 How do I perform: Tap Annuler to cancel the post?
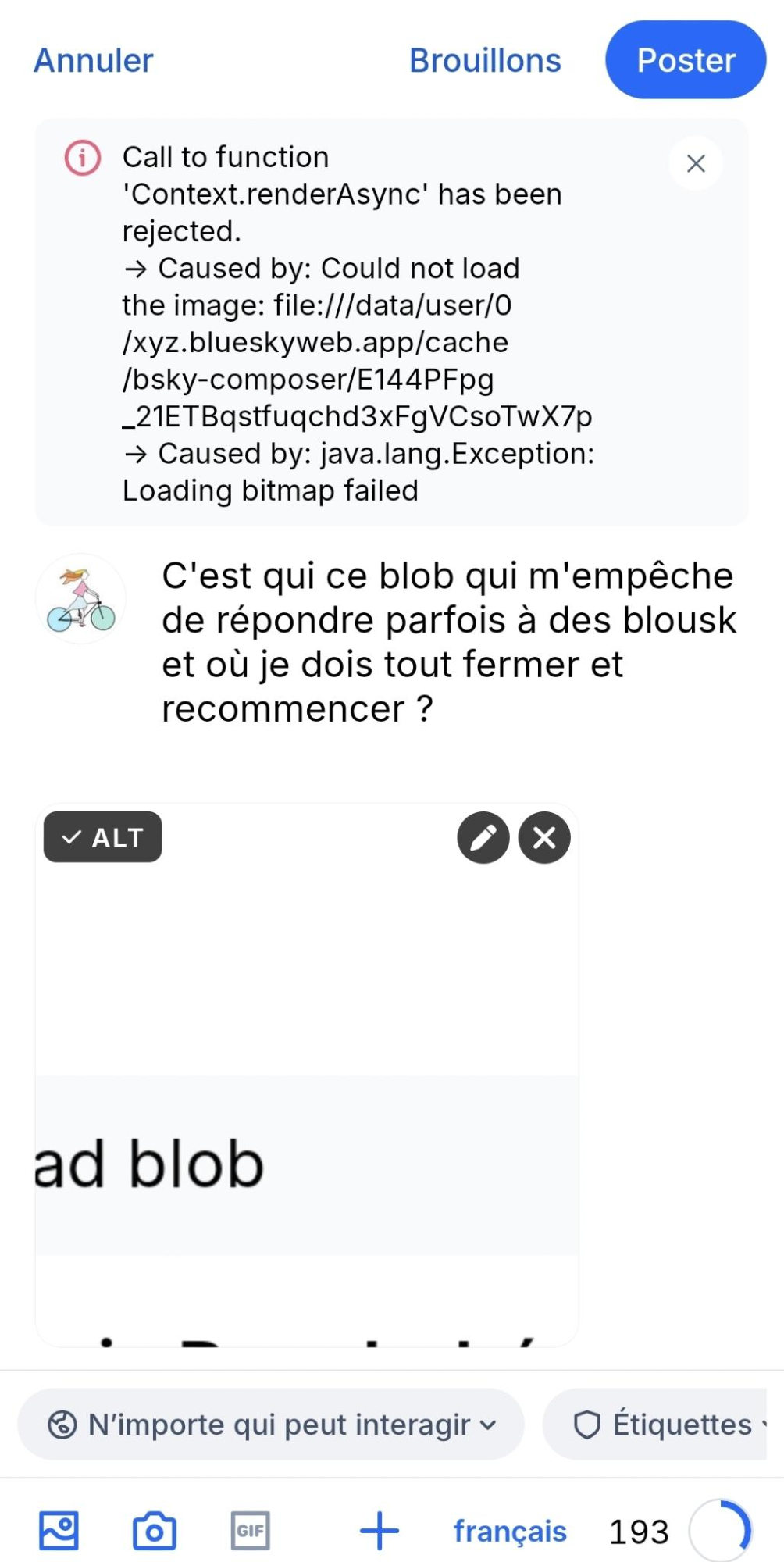click(94, 61)
